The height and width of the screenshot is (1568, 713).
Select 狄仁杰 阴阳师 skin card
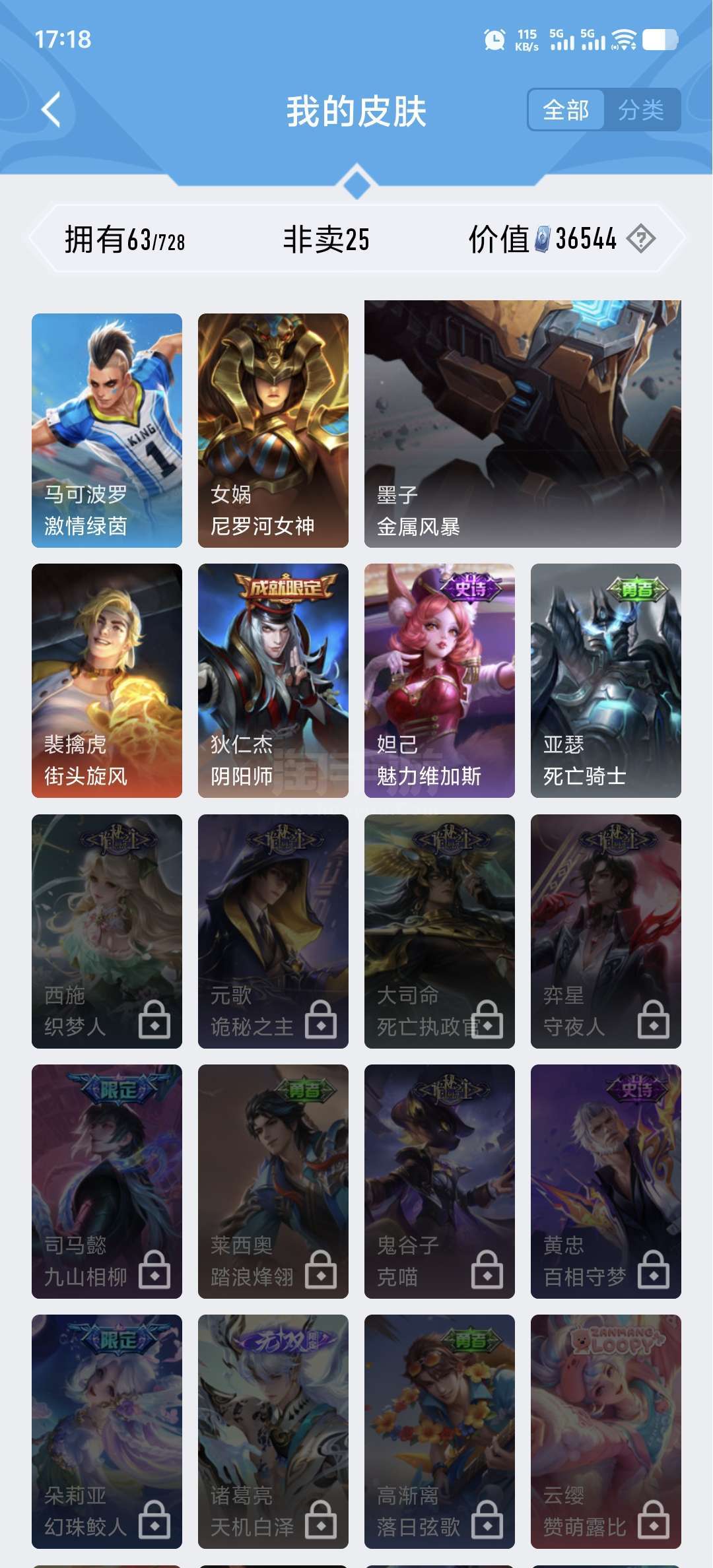(273, 680)
